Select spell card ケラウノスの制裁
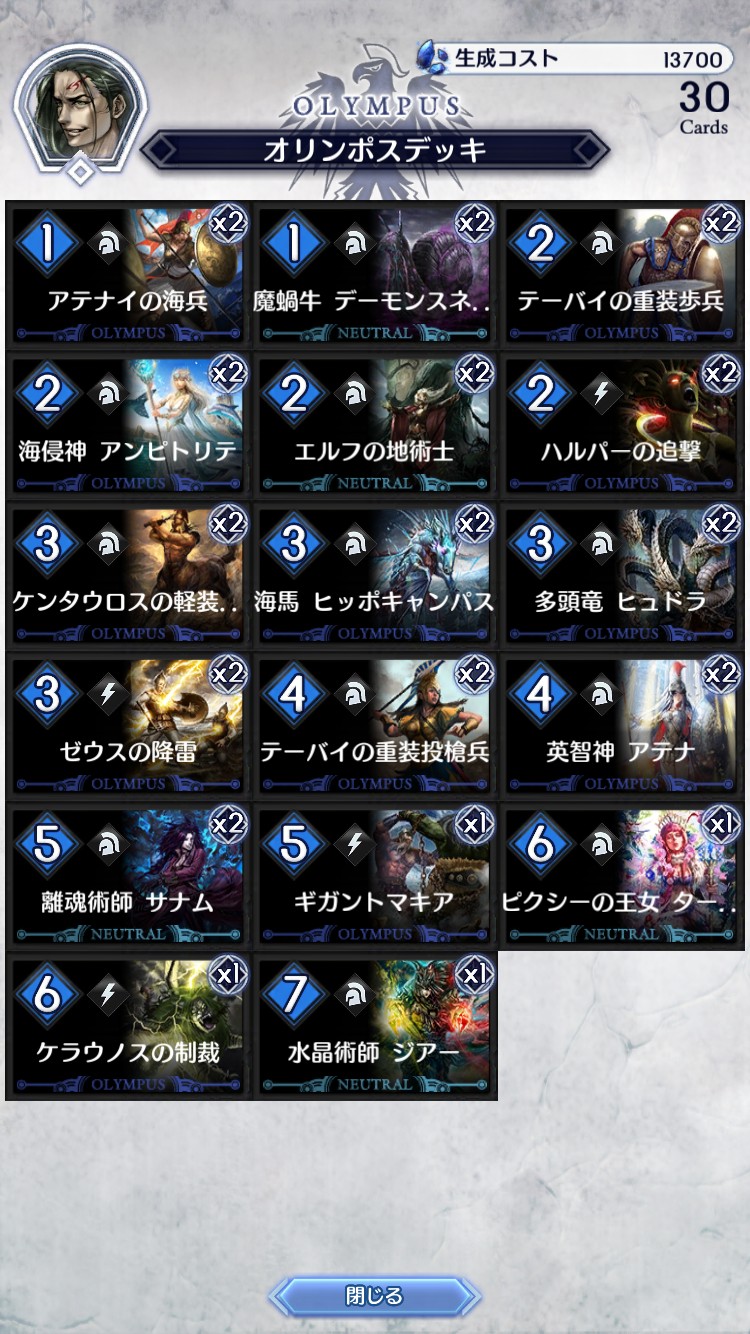This screenshot has height=1334, width=750. coord(127,1025)
